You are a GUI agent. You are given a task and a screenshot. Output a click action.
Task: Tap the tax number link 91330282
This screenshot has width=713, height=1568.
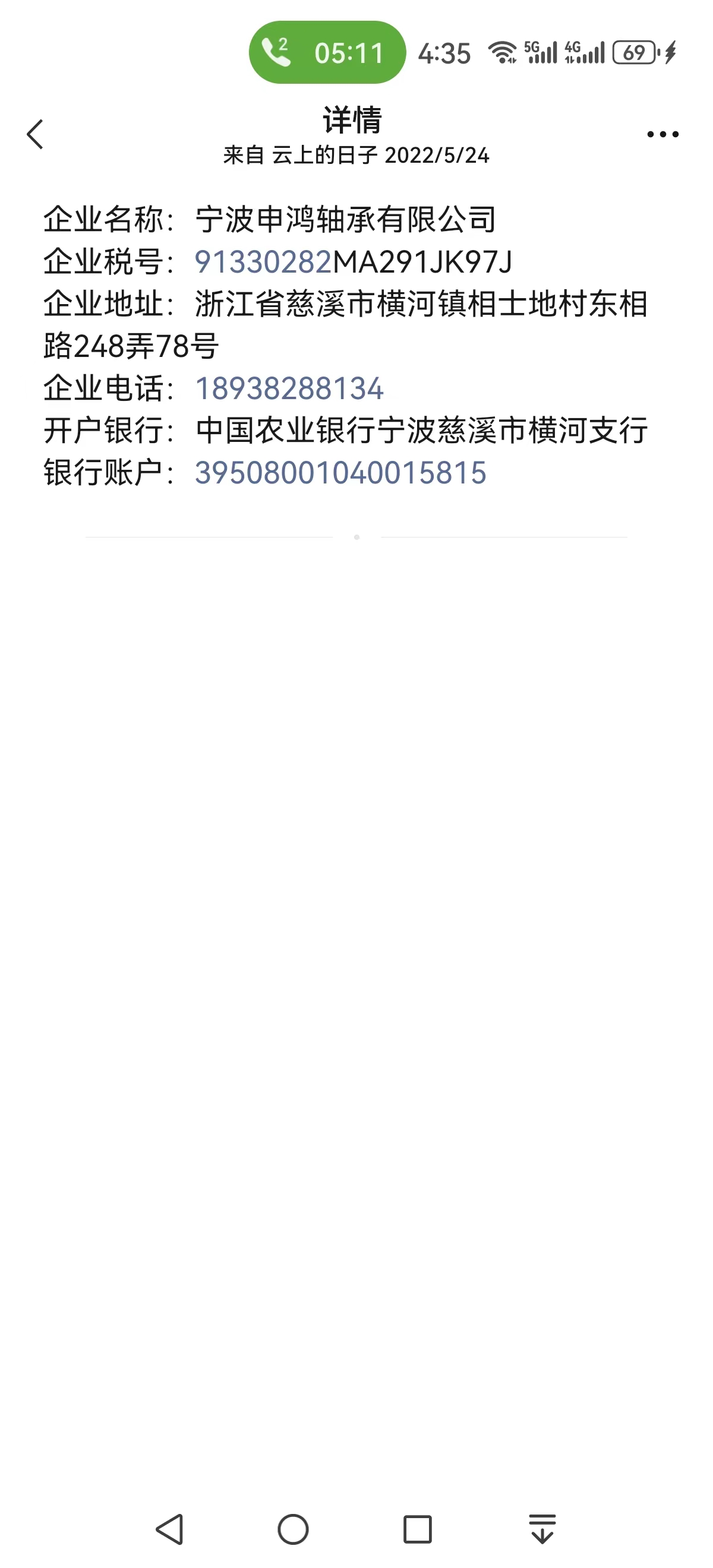(263, 263)
